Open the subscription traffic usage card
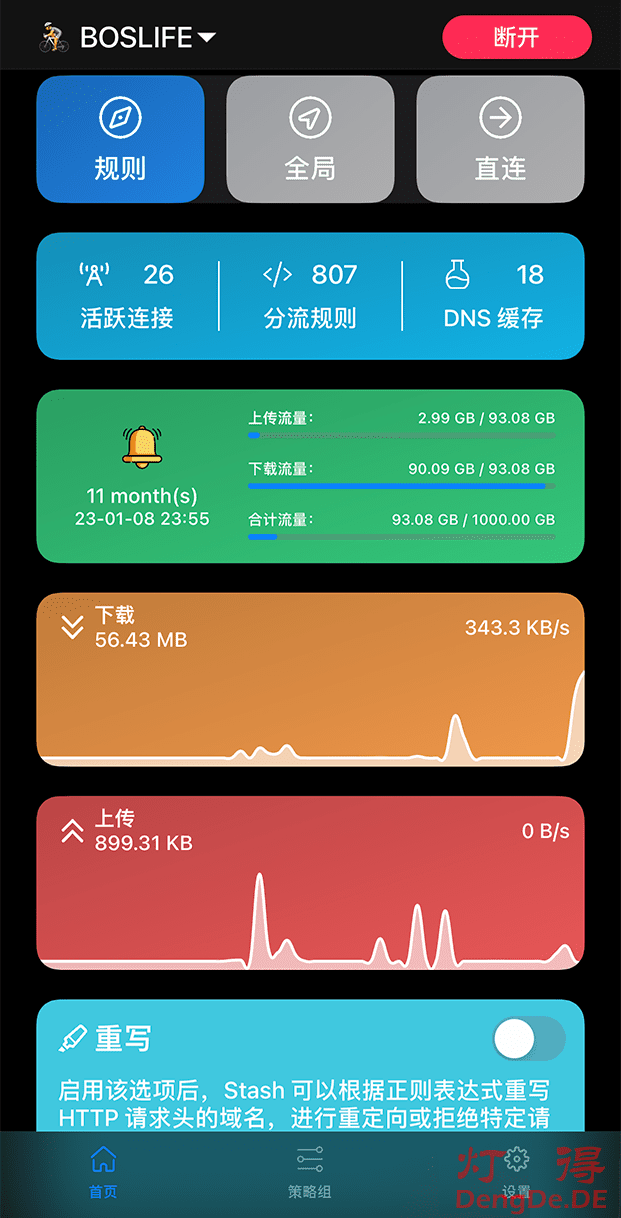The image size is (621, 1218). click(x=310, y=476)
